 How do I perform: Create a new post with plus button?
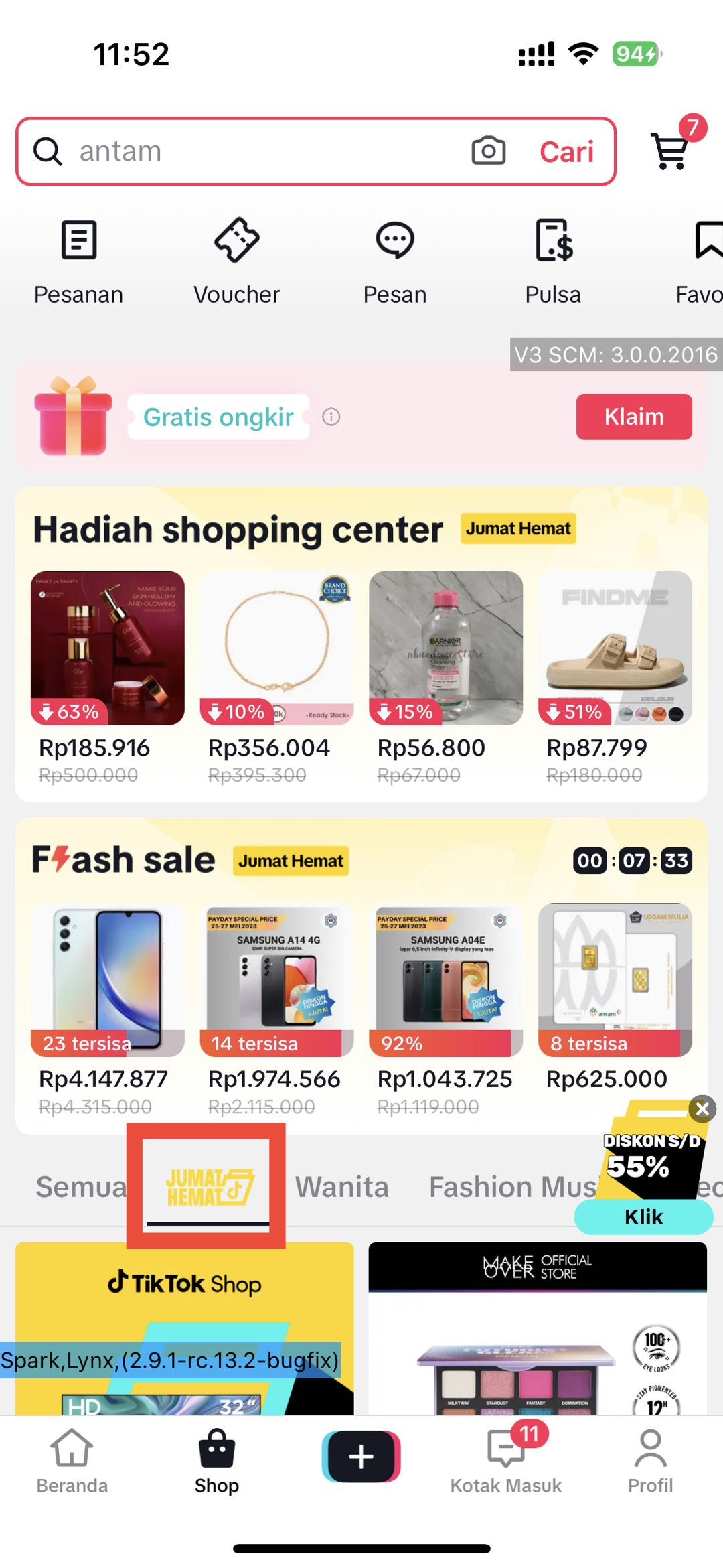(x=361, y=1457)
